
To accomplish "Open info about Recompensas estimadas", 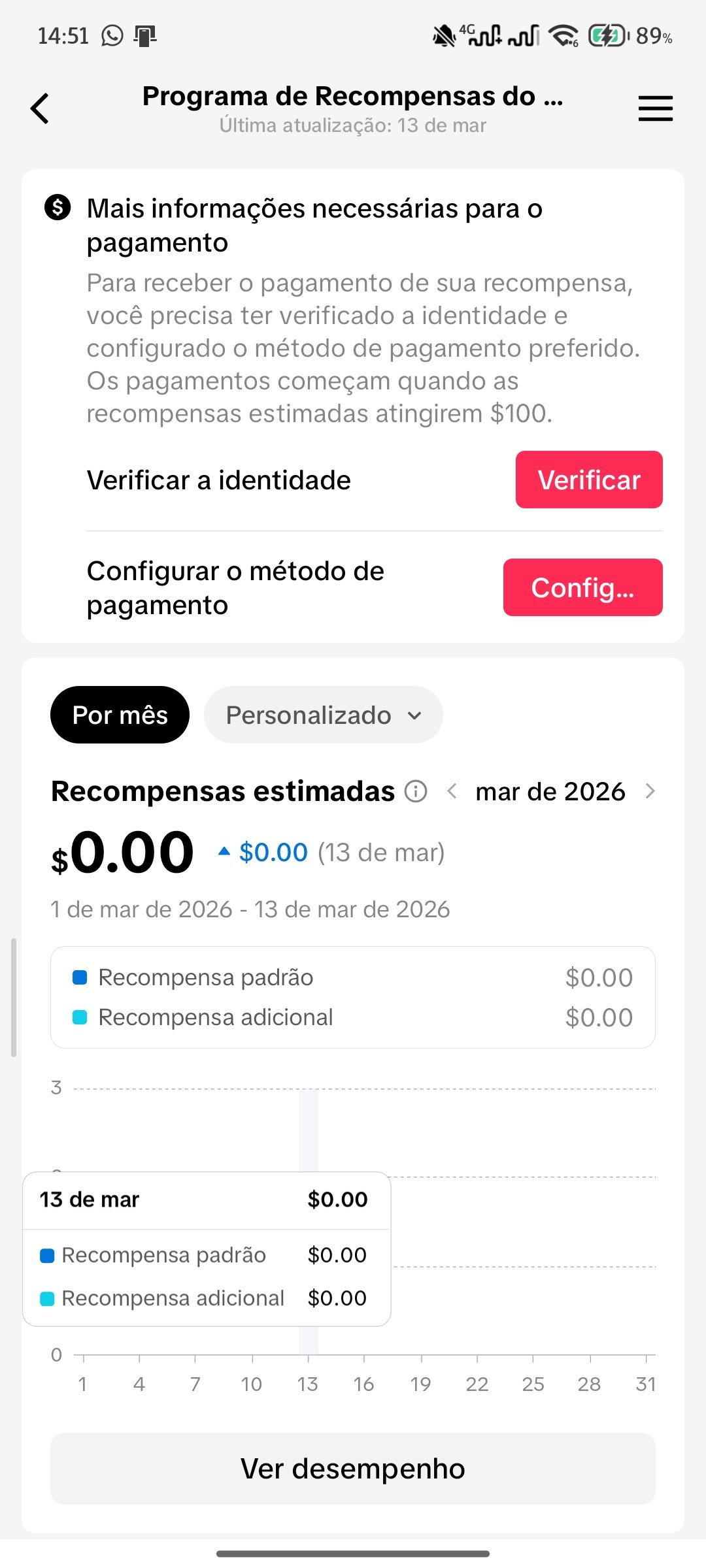I will (x=416, y=791).
